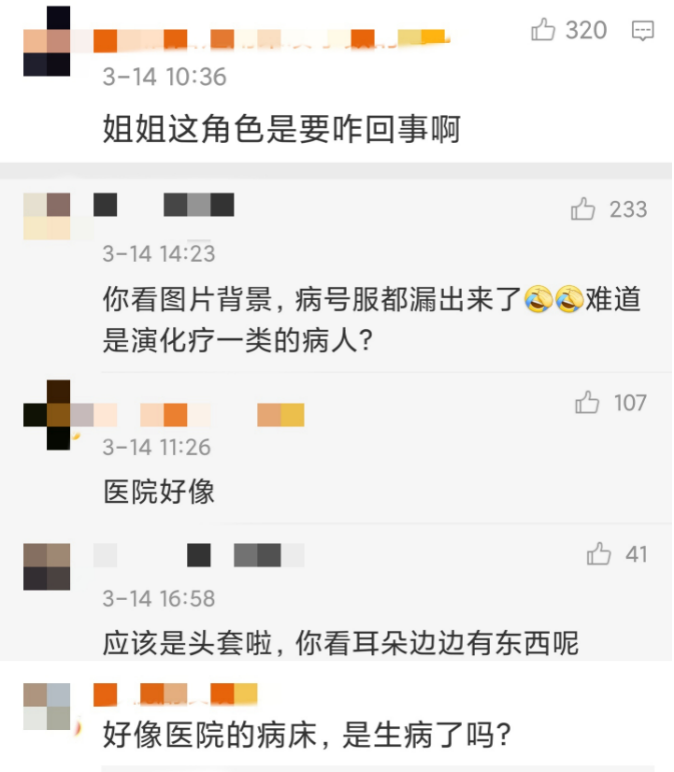
Task: Like the comment about 病号服 with 233 likes
Action: 583,209
